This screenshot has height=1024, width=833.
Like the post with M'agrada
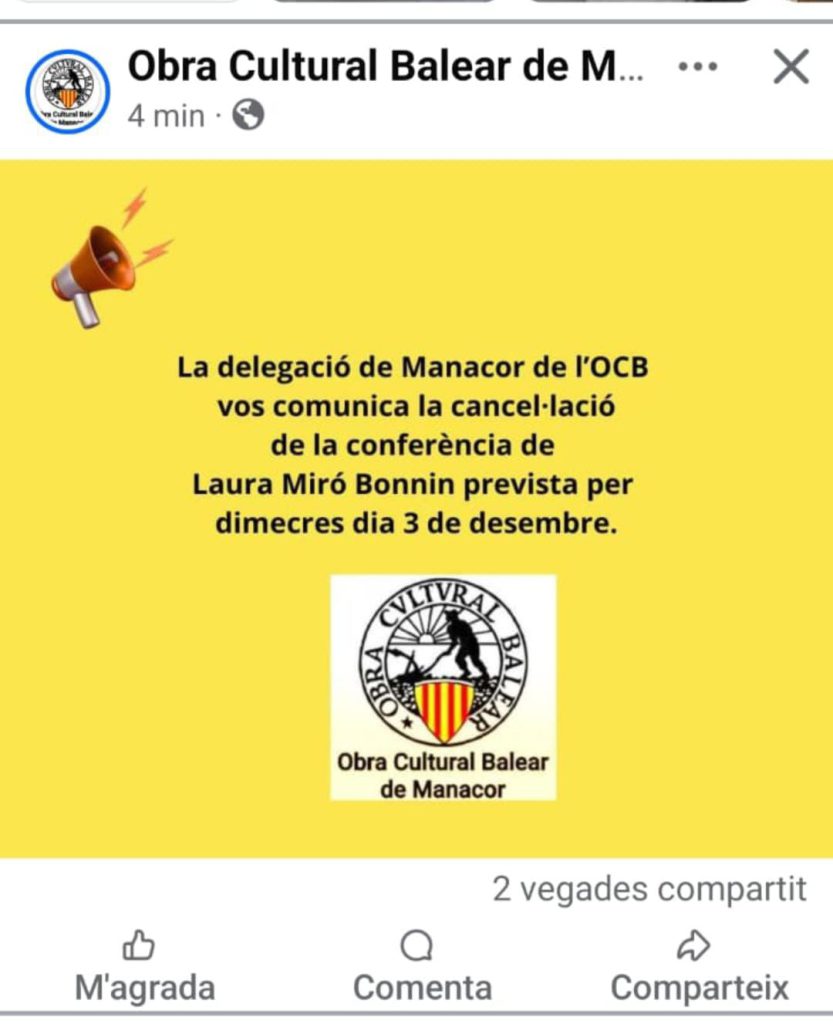coord(144,967)
